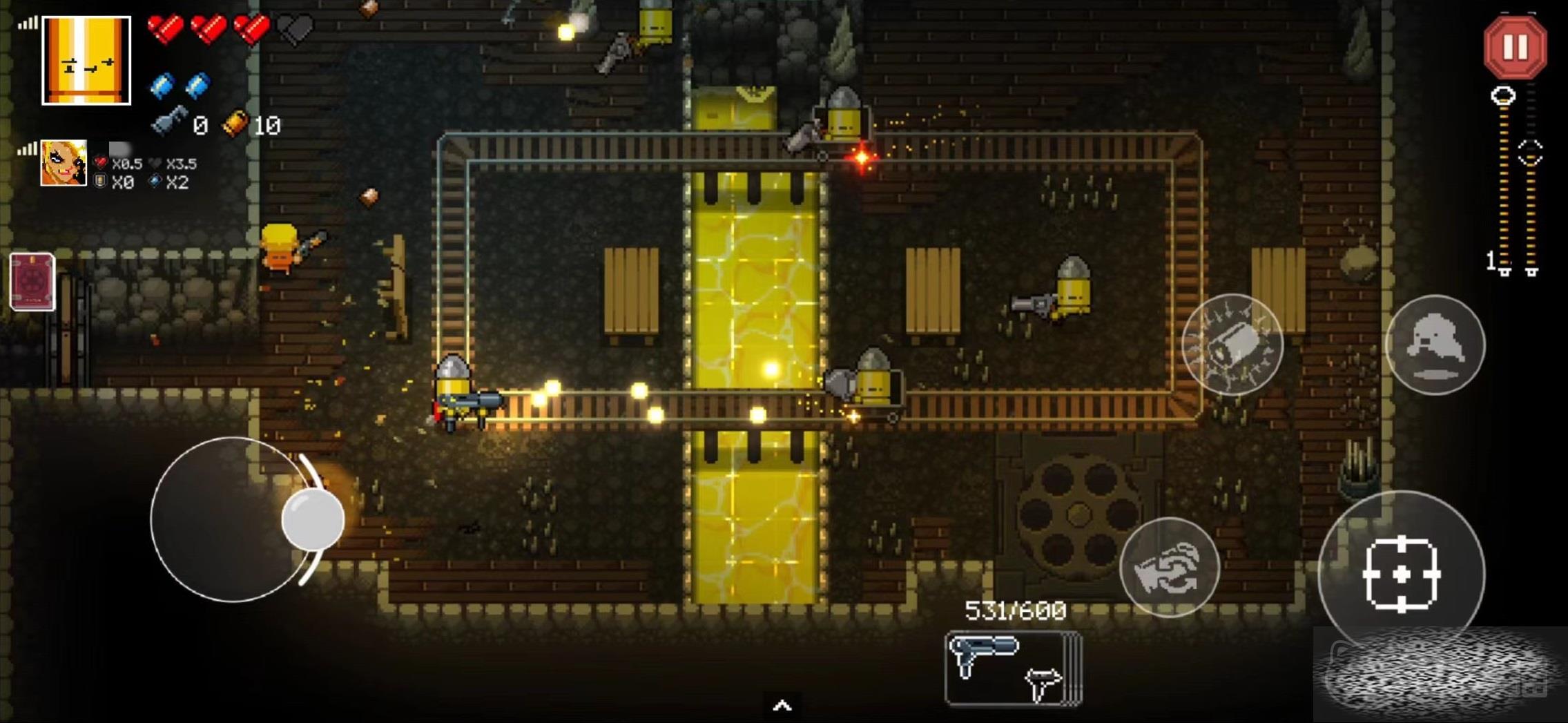Pause the game
This screenshot has height=723, width=1568.
point(1515,47)
